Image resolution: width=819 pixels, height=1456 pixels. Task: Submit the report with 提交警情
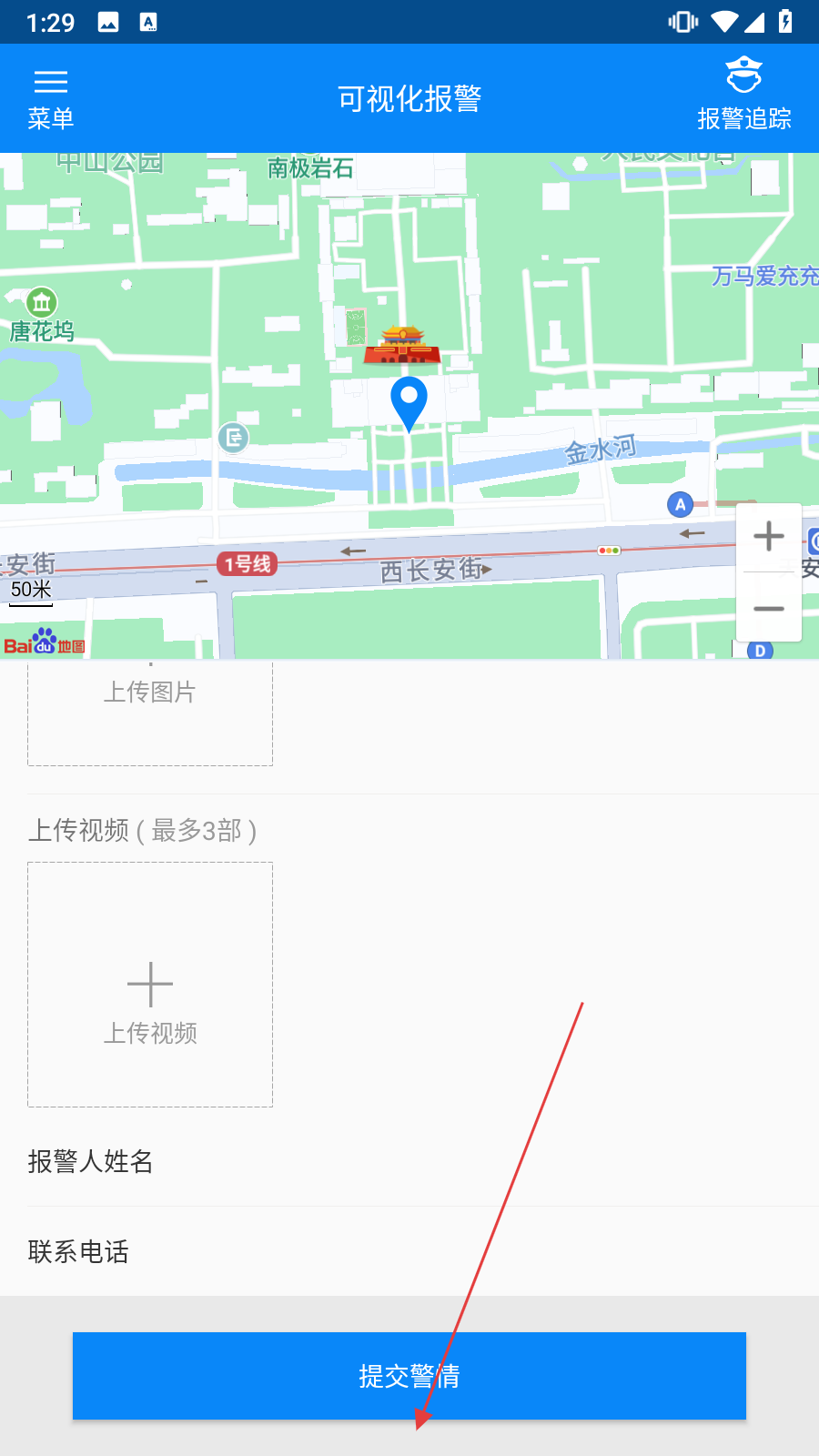[x=409, y=1376]
